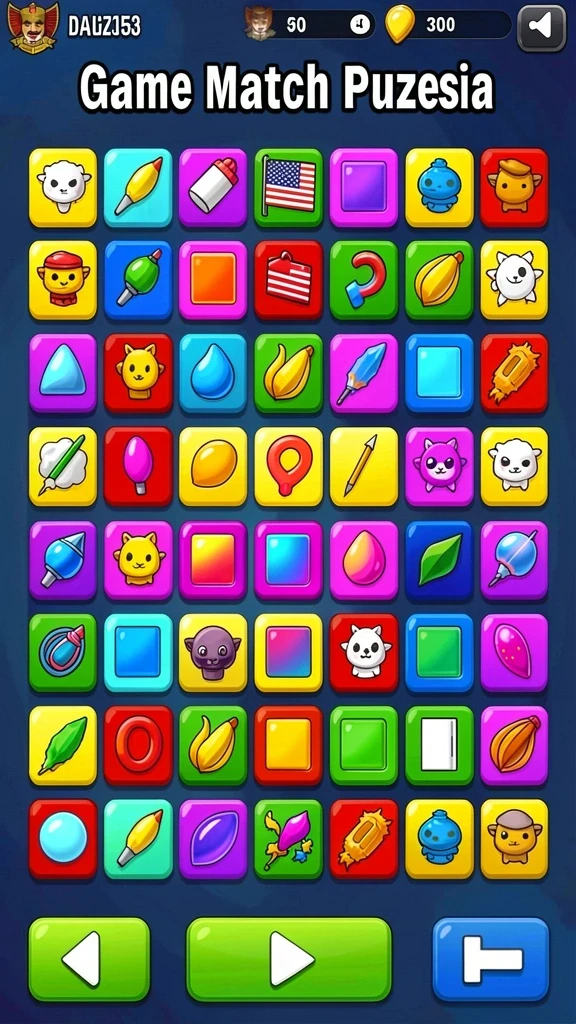576x1024 pixels.
Task: Choose the blue triangle tile on purple
Action: click(x=63, y=374)
